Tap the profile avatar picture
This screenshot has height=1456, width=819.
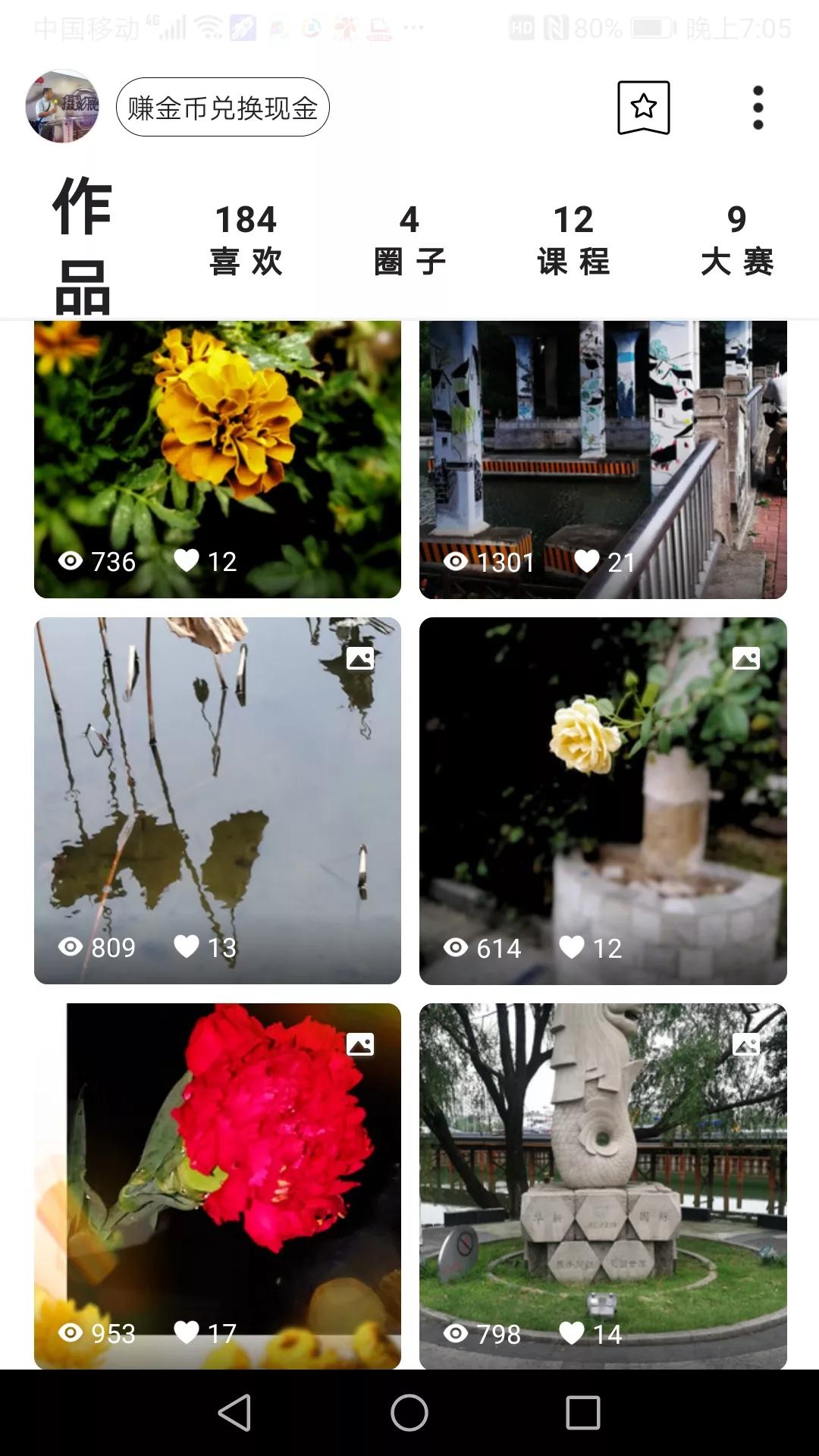click(62, 107)
